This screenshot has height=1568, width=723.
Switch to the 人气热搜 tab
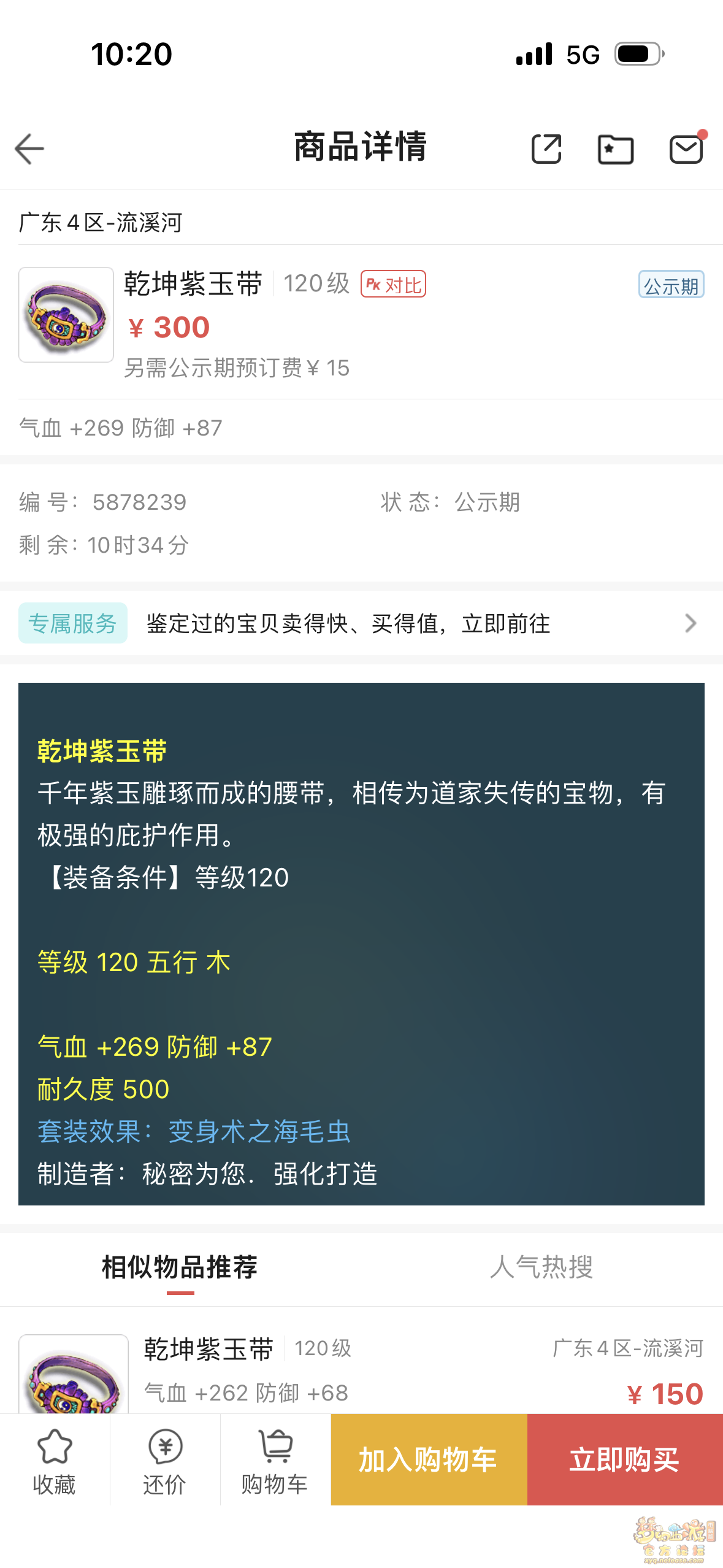point(541,1267)
